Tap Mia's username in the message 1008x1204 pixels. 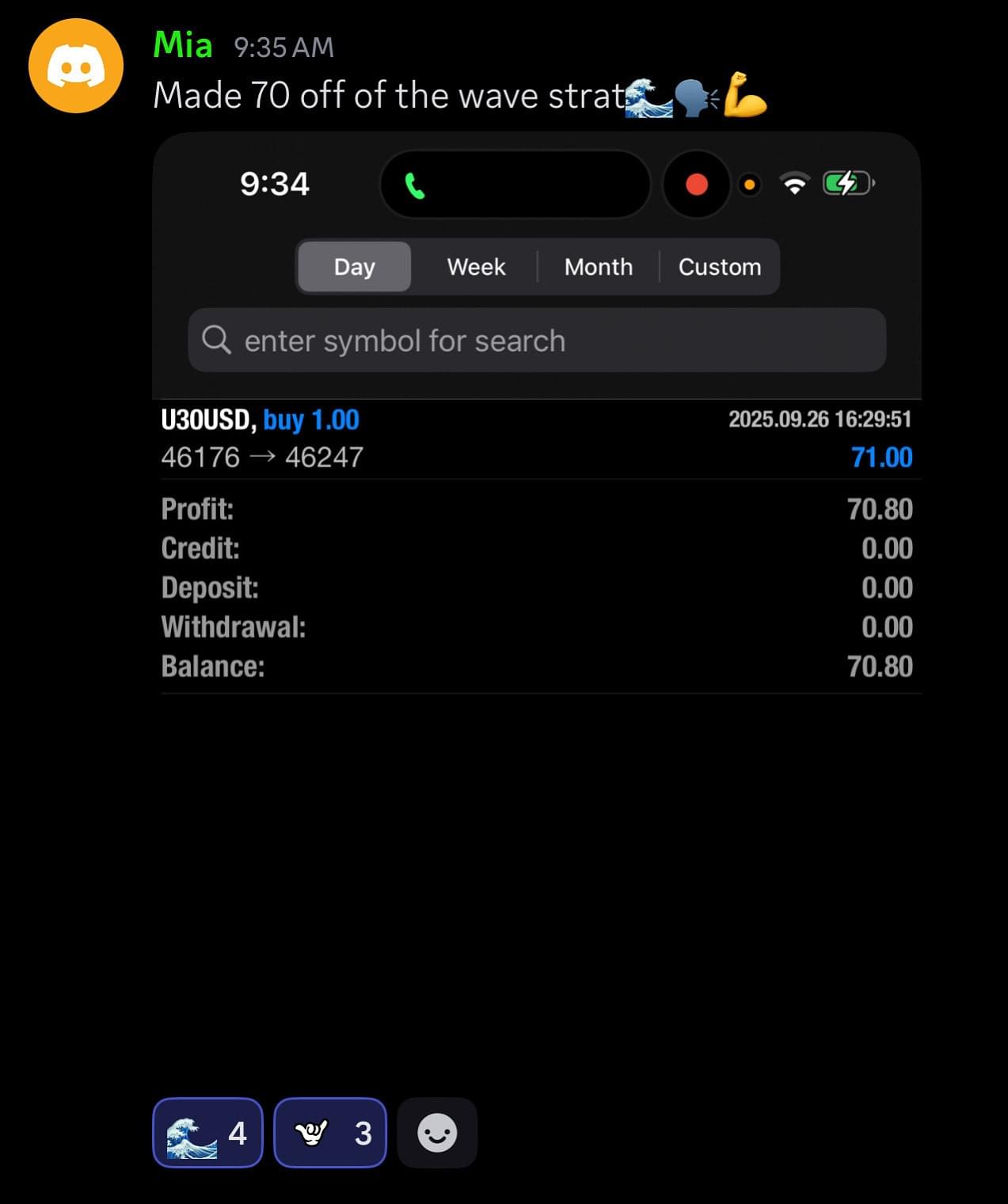pos(183,45)
